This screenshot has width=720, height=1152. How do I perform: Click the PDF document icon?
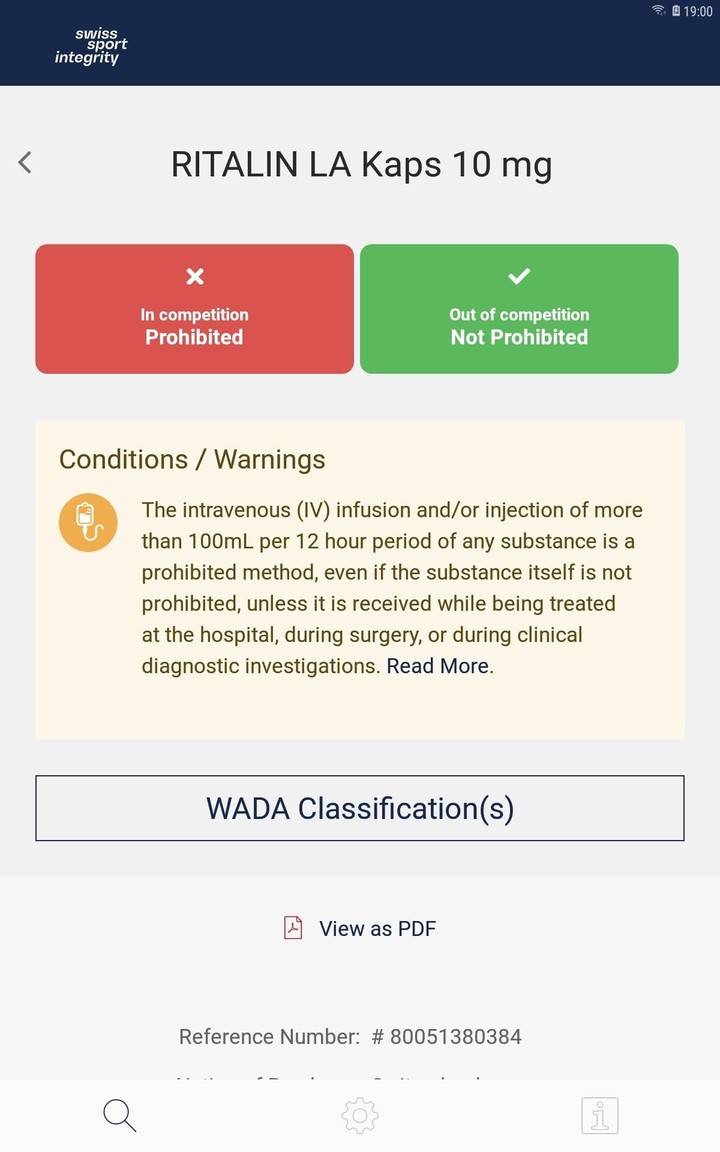click(x=291, y=927)
